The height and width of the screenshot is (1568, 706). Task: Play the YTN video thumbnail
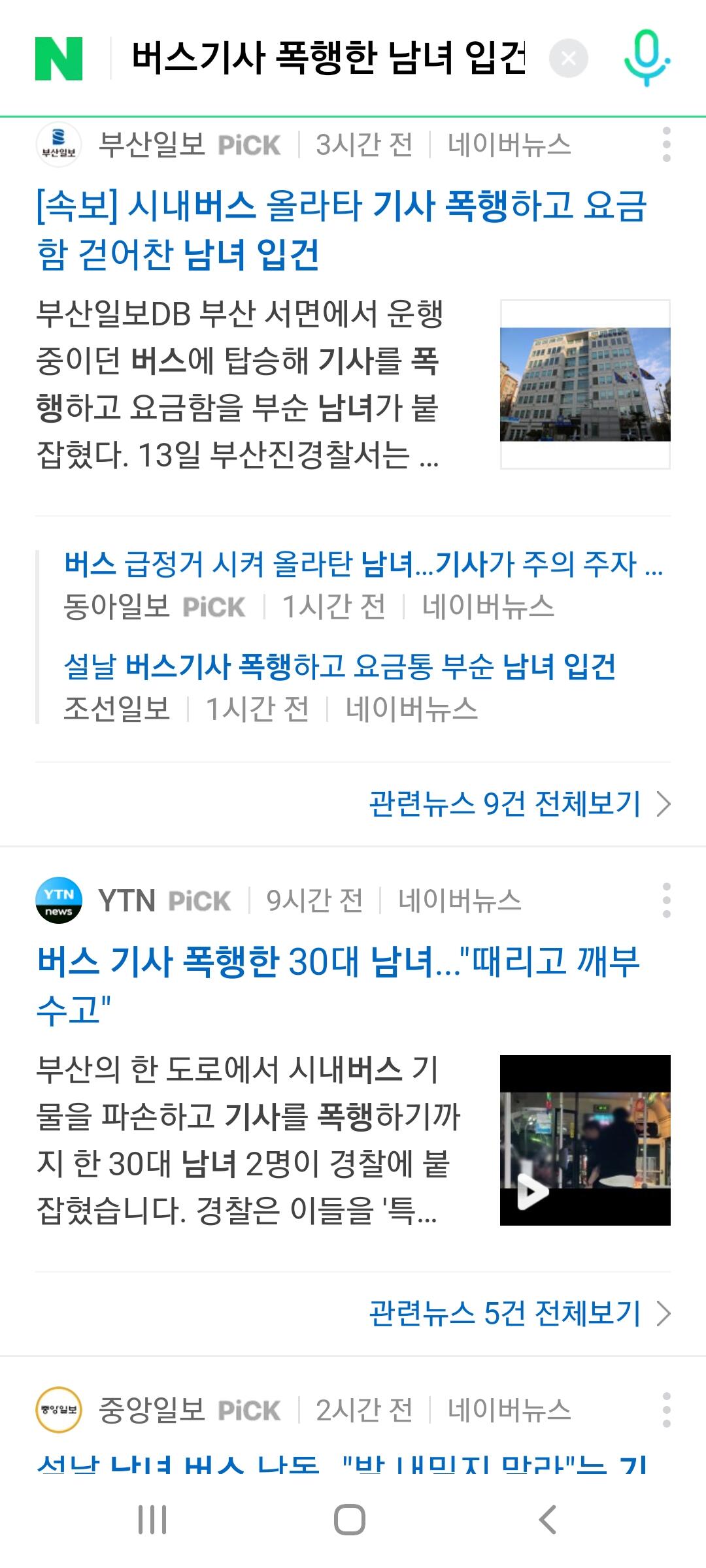[585, 1140]
